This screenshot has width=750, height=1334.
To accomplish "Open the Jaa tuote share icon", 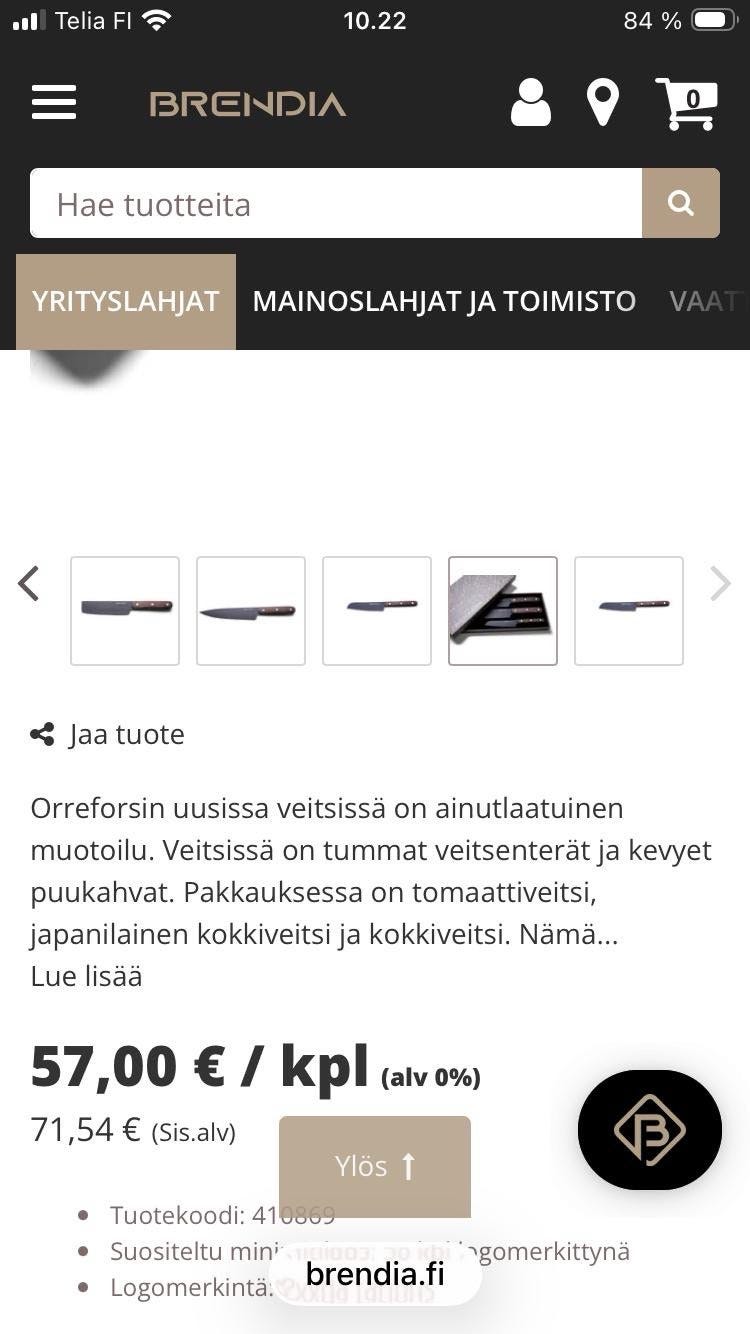I will click(x=41, y=733).
